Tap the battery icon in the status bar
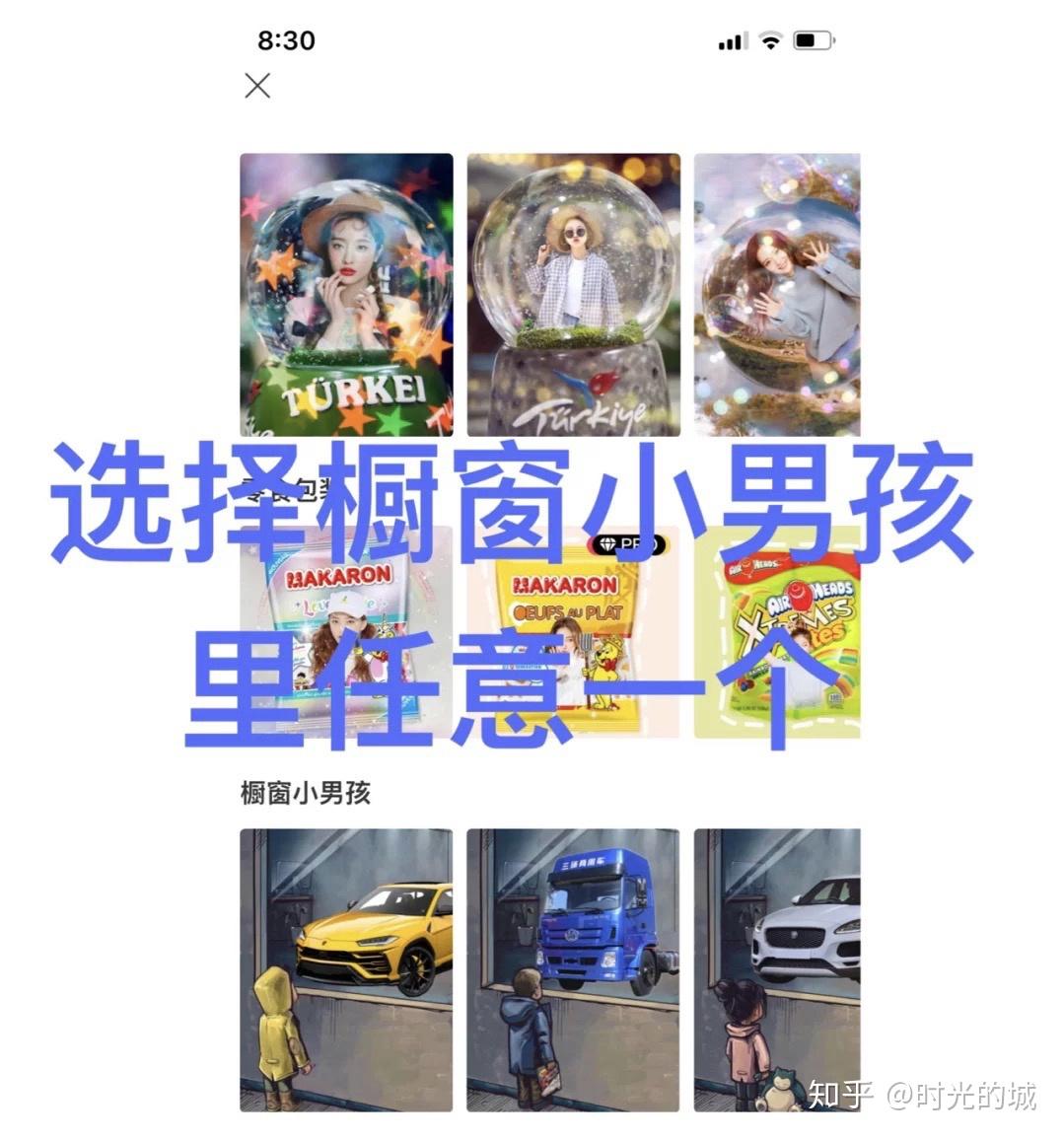Image resolution: width=1064 pixels, height=1140 pixels. (x=812, y=41)
